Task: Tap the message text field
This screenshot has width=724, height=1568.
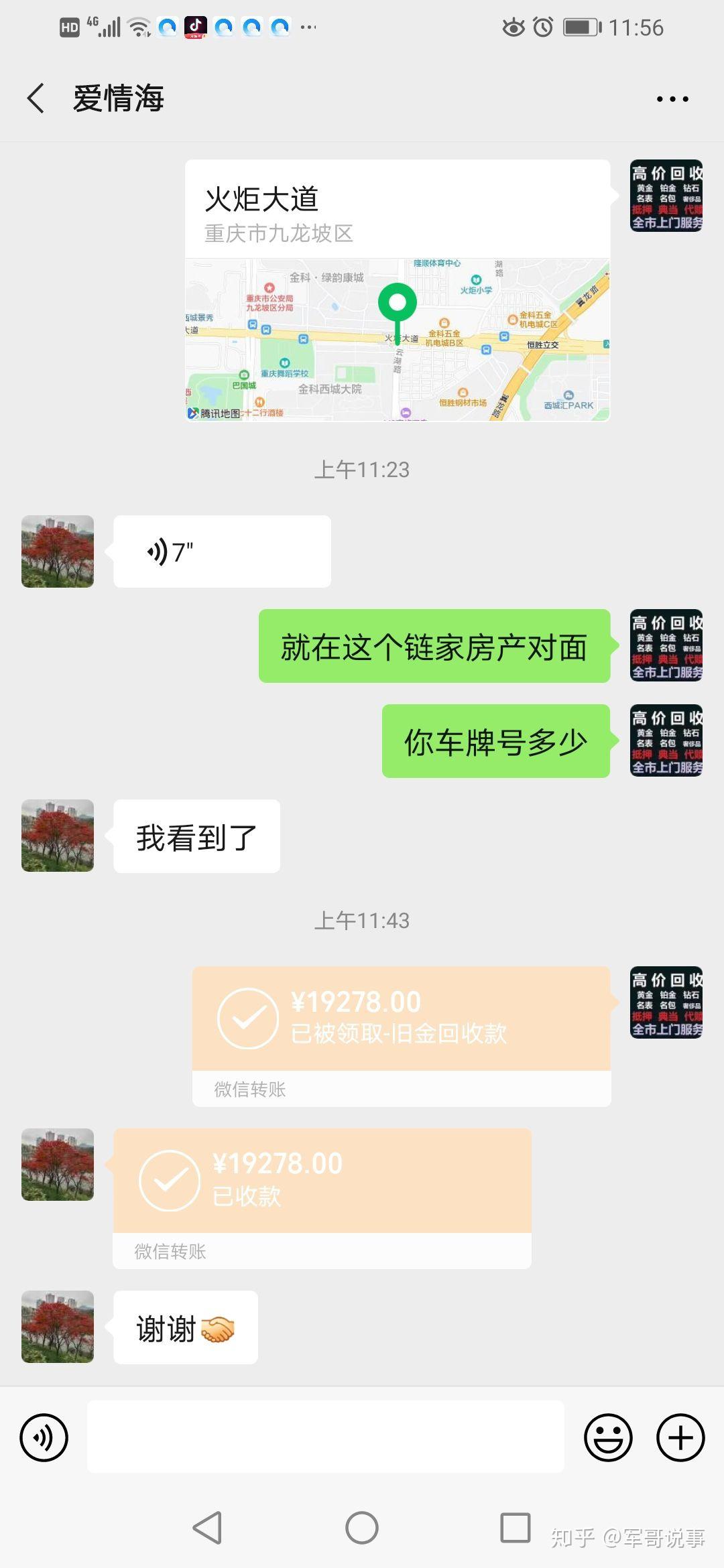Action: 325,1437
